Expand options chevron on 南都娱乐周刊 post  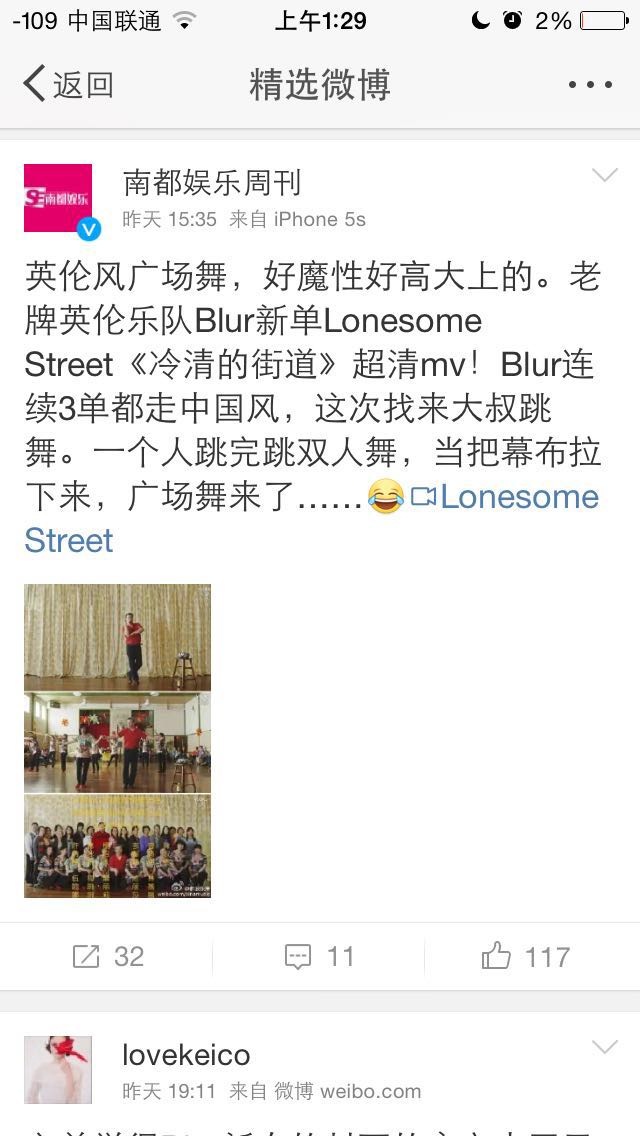click(x=605, y=177)
